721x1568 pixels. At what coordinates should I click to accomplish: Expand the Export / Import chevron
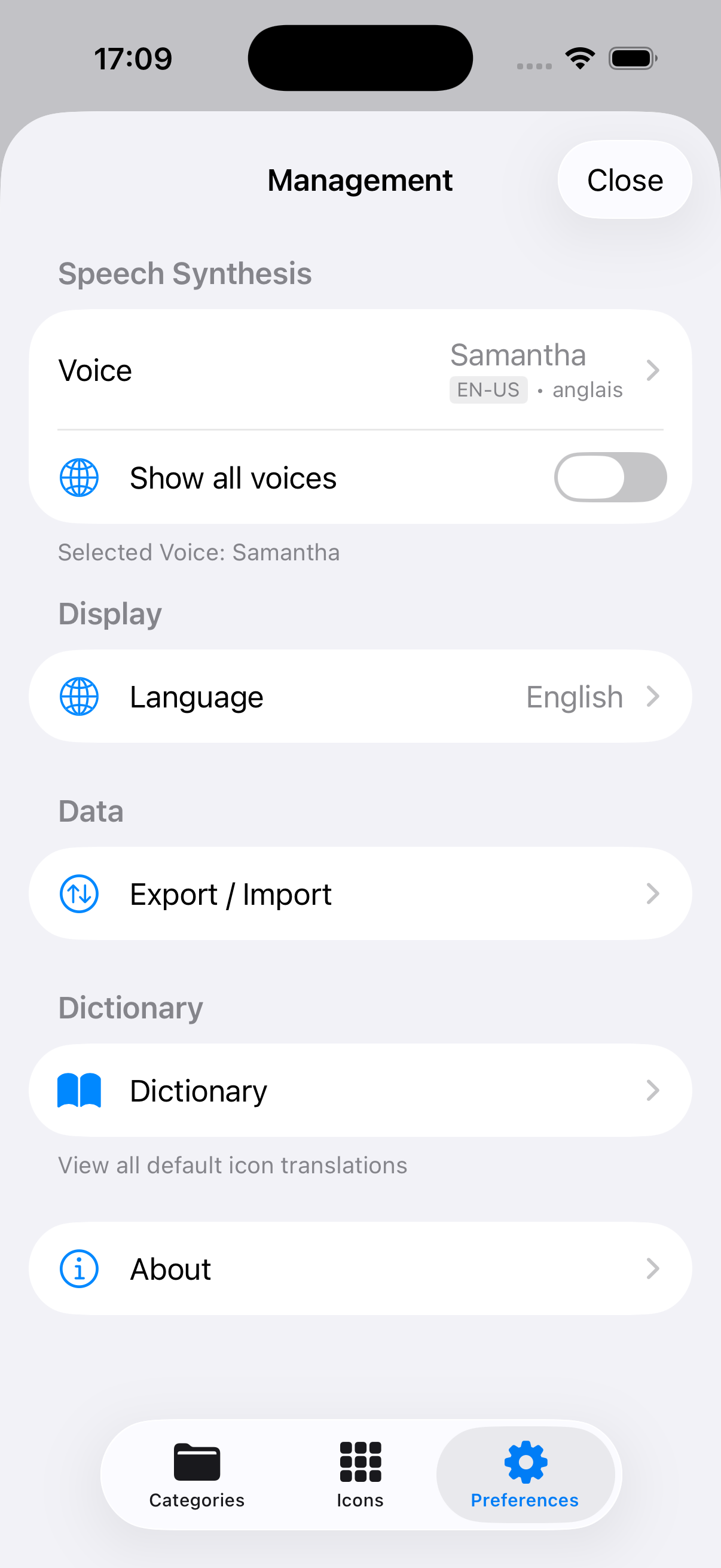[x=653, y=893]
